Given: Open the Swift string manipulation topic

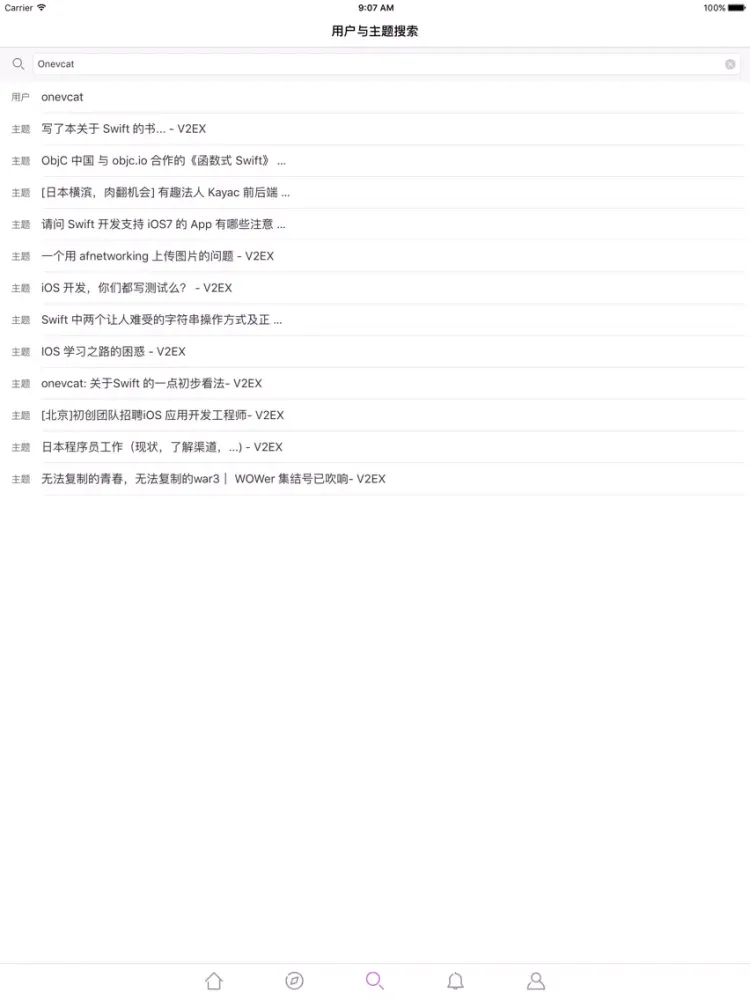Looking at the screenshot, I should pyautogui.click(x=160, y=320).
